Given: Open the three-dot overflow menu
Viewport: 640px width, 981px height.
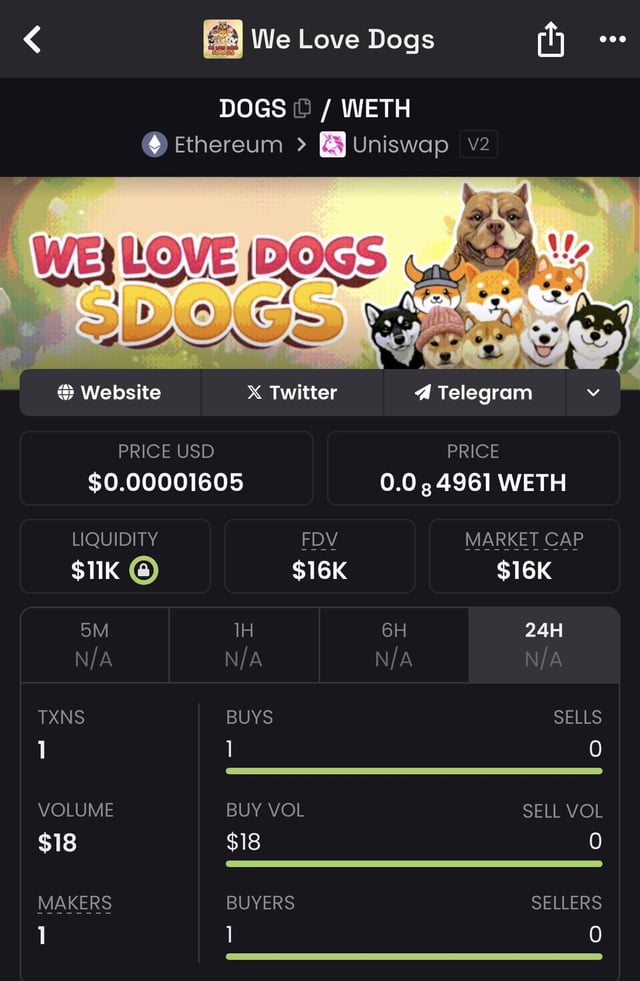Looking at the screenshot, I should [611, 40].
